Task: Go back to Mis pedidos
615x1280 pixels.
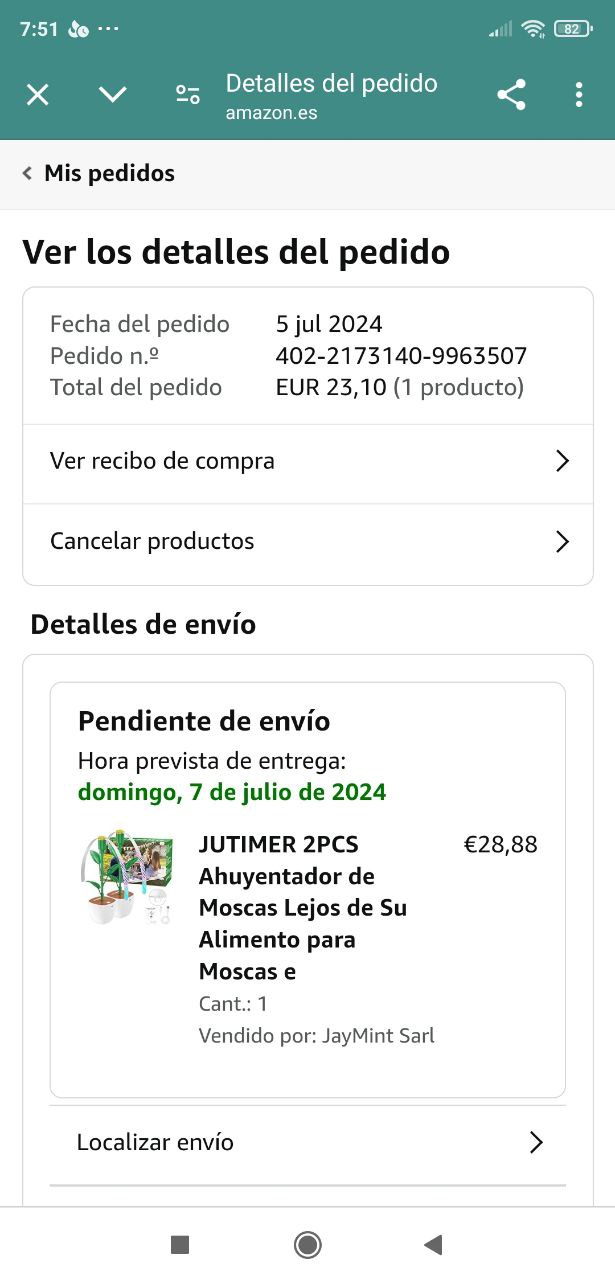Action: pos(98,173)
